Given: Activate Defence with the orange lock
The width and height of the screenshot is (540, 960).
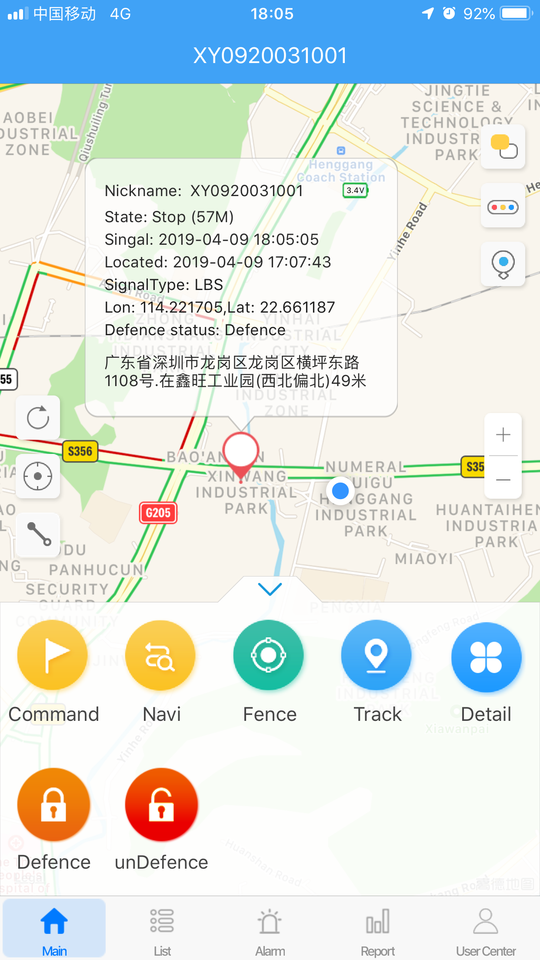Looking at the screenshot, I should coord(53,804).
